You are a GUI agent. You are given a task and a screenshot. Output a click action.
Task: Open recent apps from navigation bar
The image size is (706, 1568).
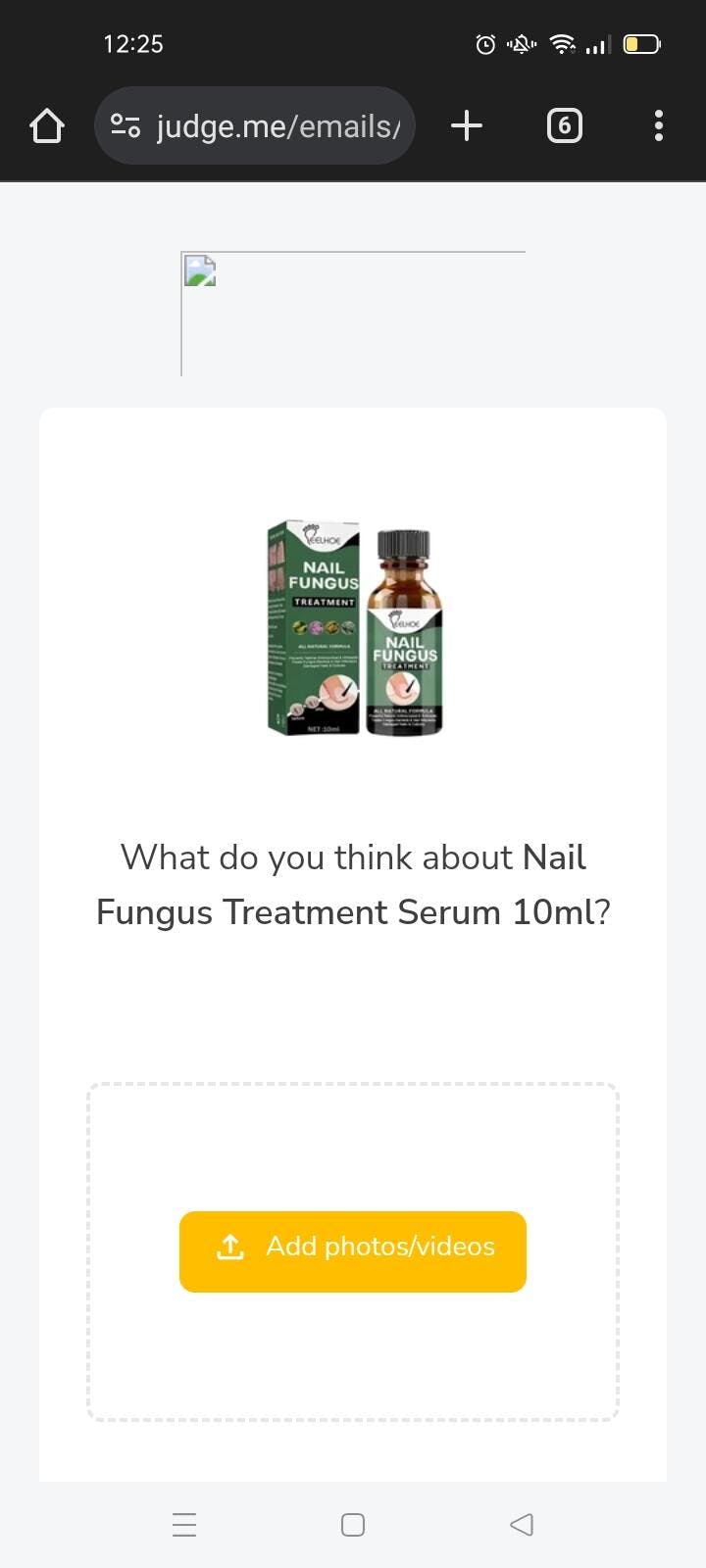click(184, 1524)
